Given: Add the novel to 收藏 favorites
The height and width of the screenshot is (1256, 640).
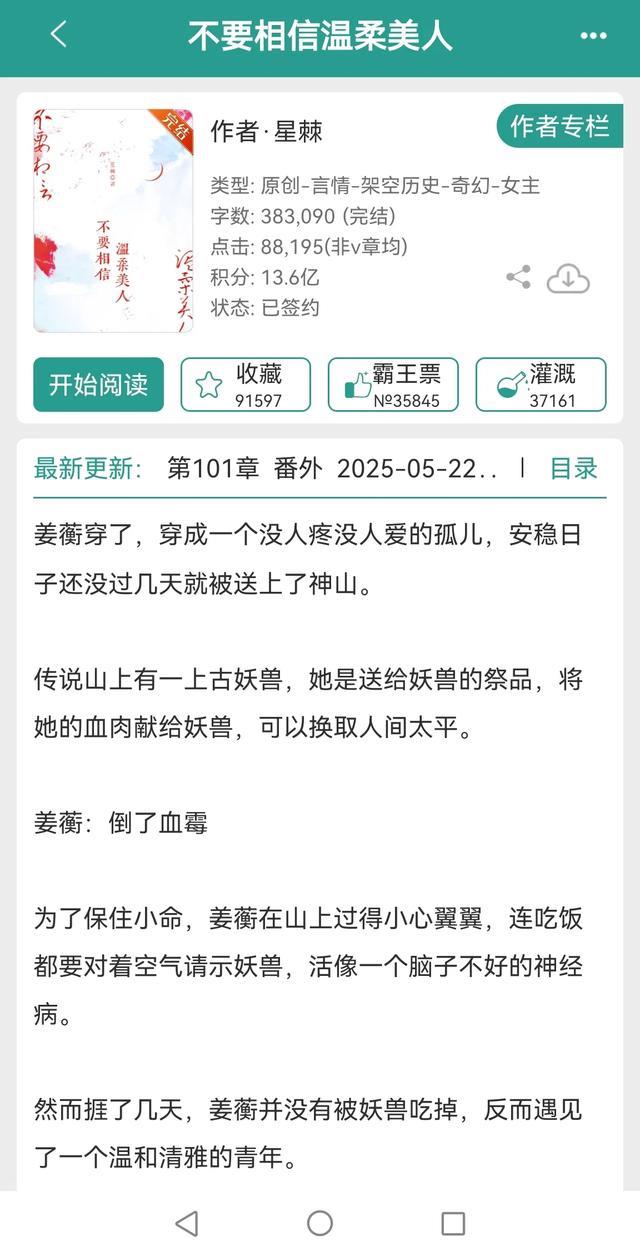Looking at the screenshot, I should [246, 385].
